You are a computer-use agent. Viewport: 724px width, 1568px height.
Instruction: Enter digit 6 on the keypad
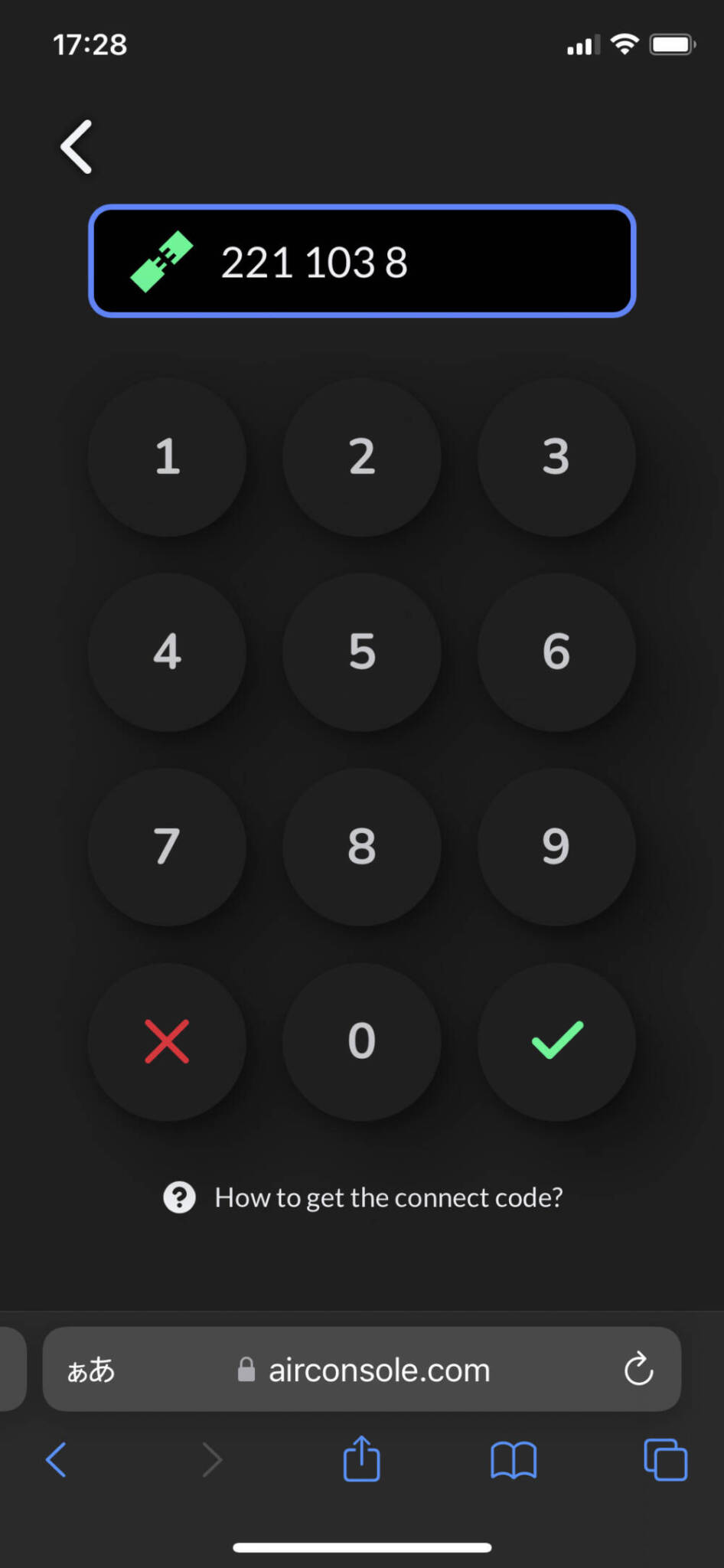[x=556, y=652]
